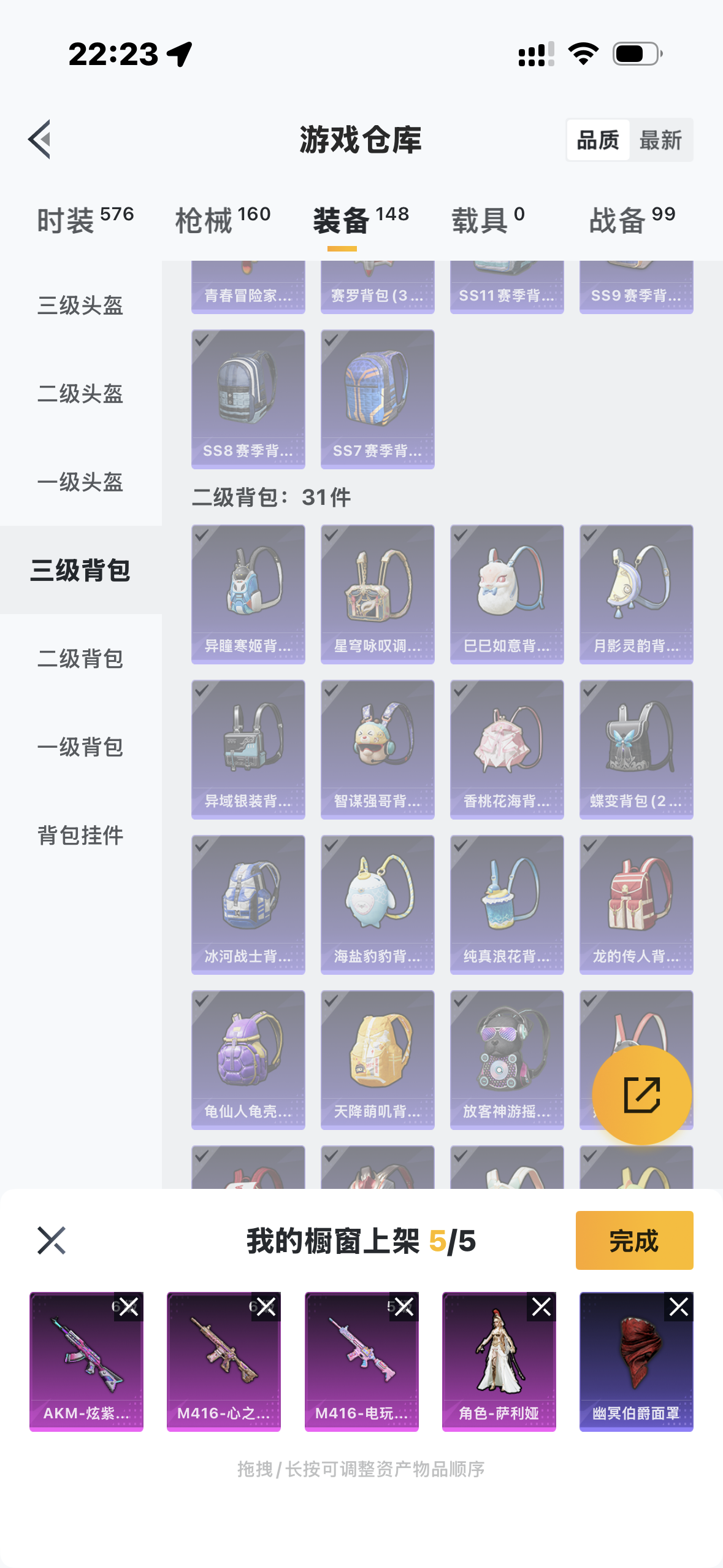
Task: Switch to the 枪械 tab
Action: click(223, 220)
